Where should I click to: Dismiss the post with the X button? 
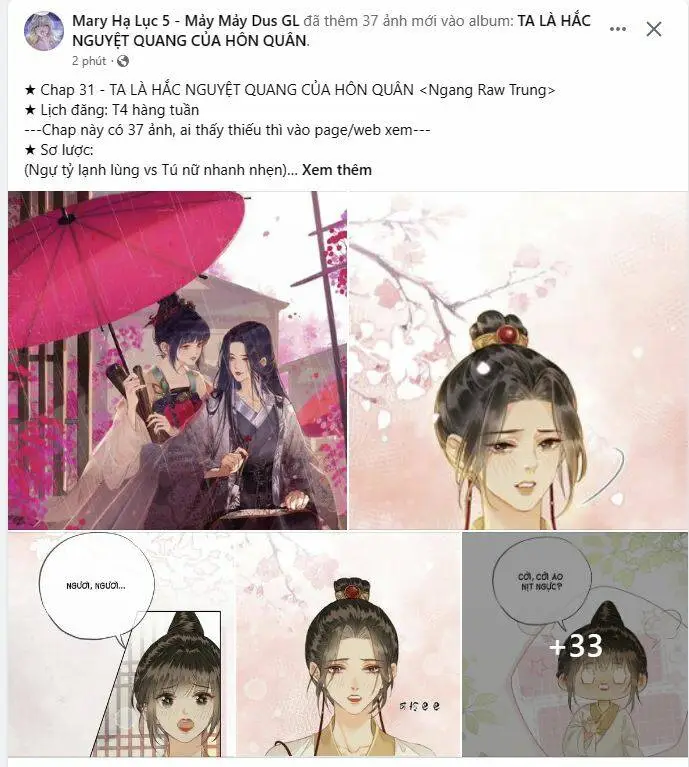(653, 29)
